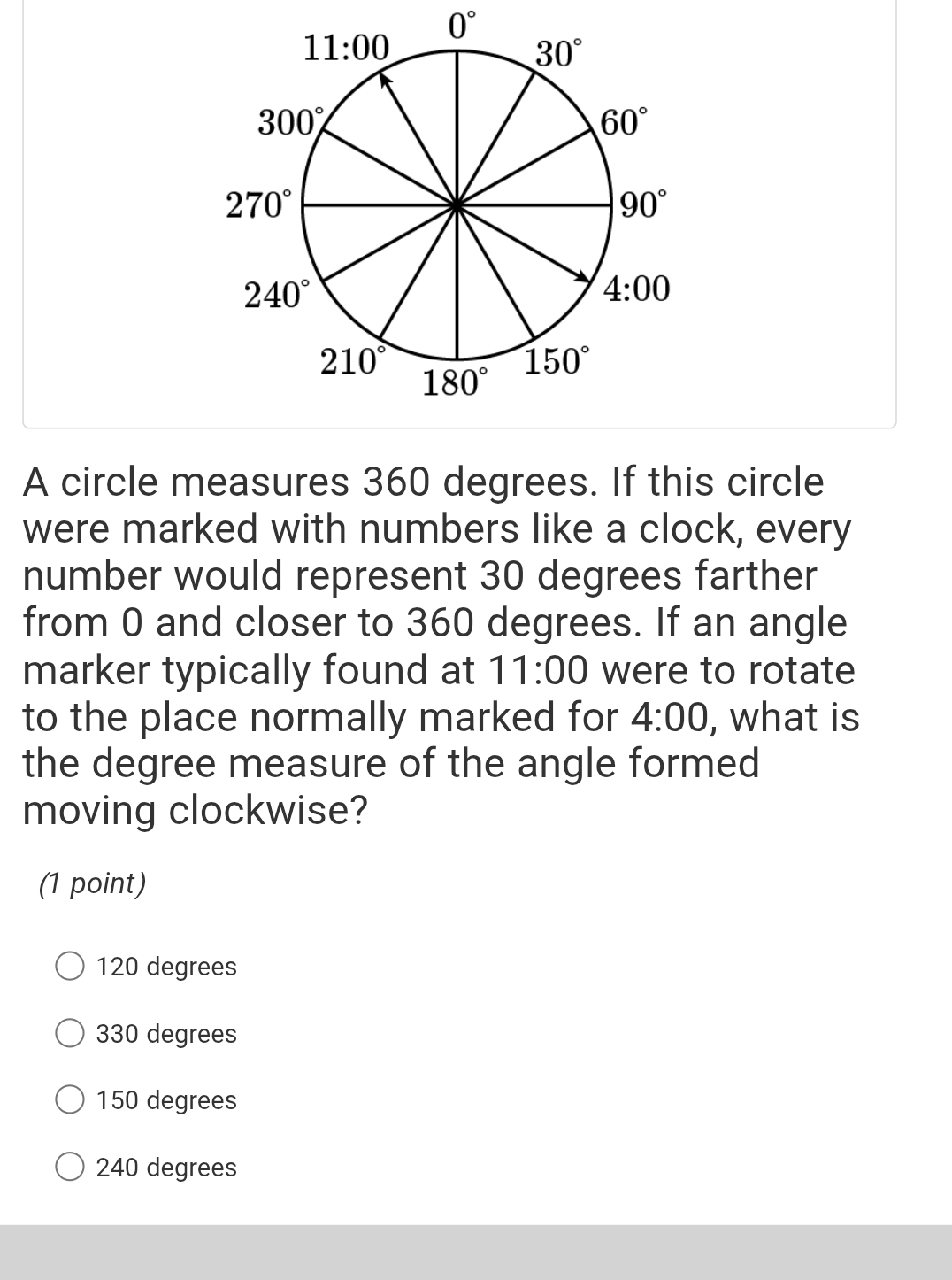The width and height of the screenshot is (952, 1280).
Task: Click the 11:00 clock label on diagram
Action: pos(347,46)
